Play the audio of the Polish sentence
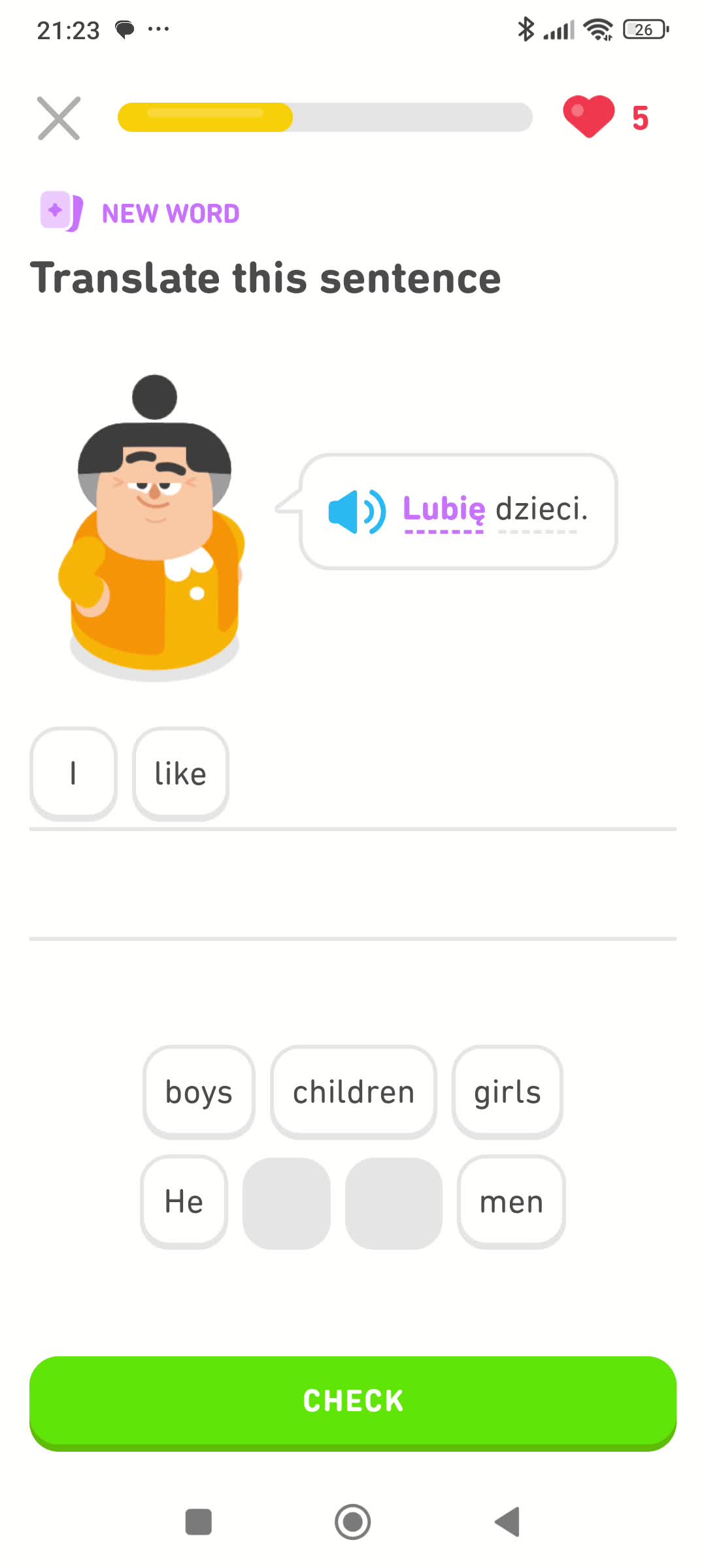This screenshot has height=1568, width=706. (x=356, y=512)
